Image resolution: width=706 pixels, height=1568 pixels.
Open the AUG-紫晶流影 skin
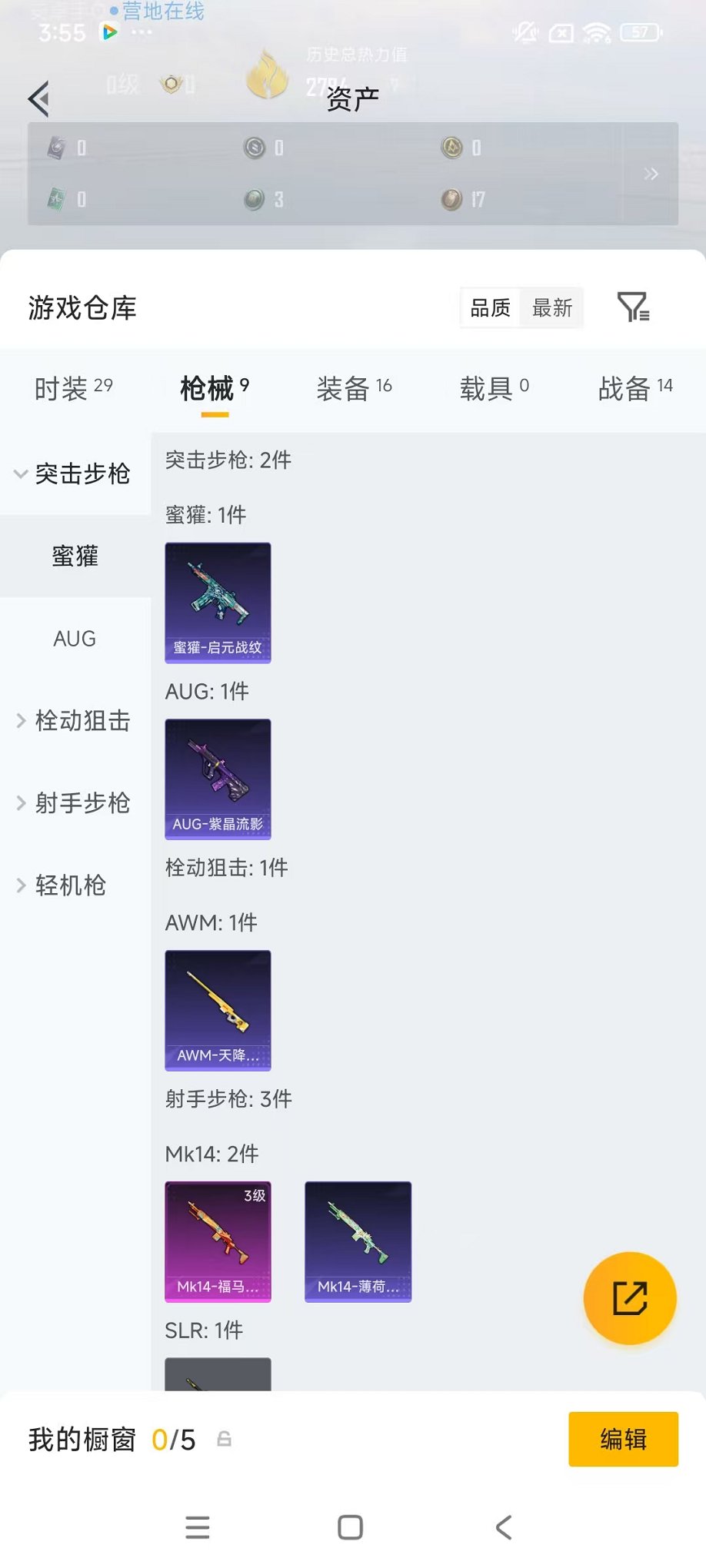(x=218, y=779)
